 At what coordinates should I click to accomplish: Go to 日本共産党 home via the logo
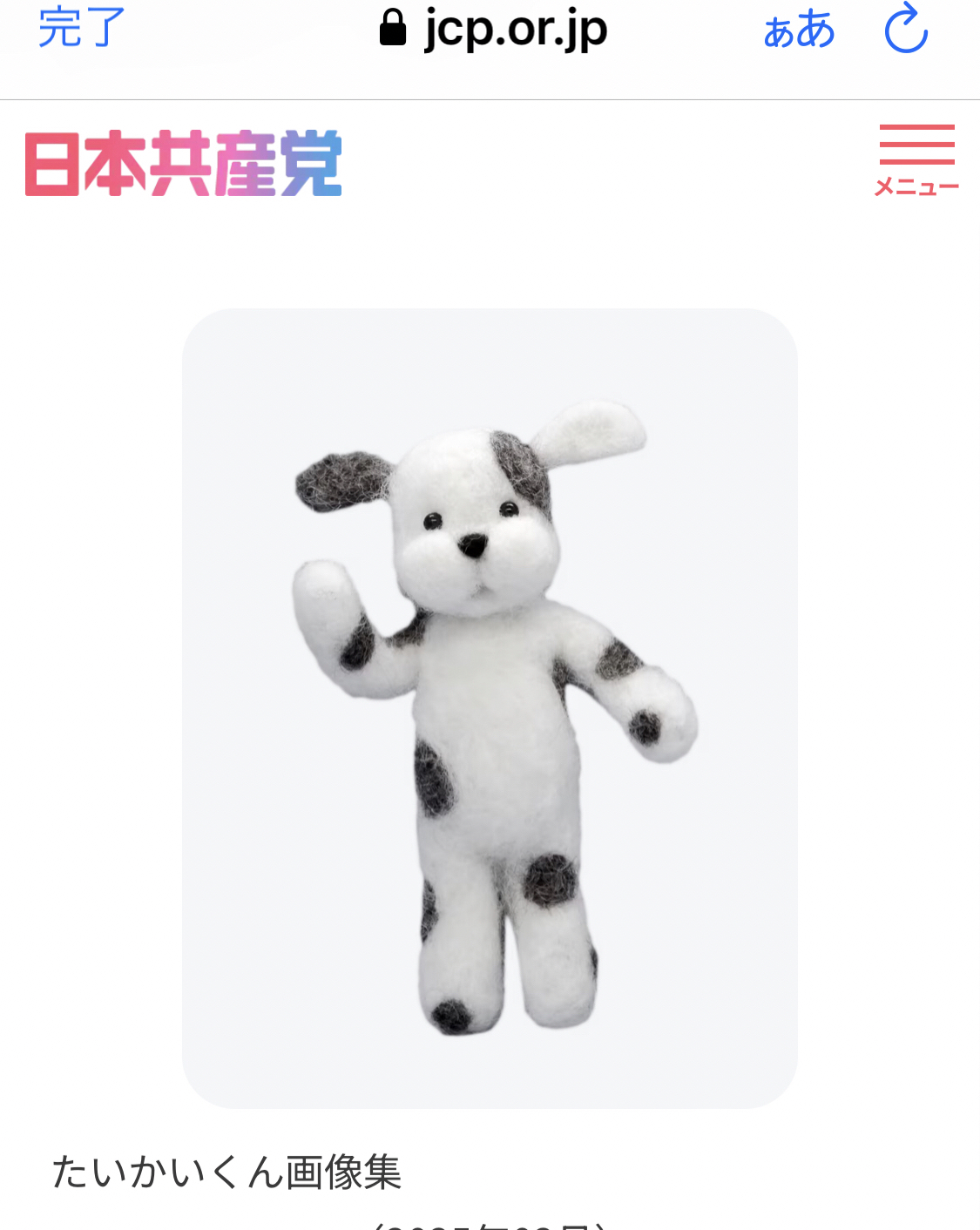tap(184, 164)
